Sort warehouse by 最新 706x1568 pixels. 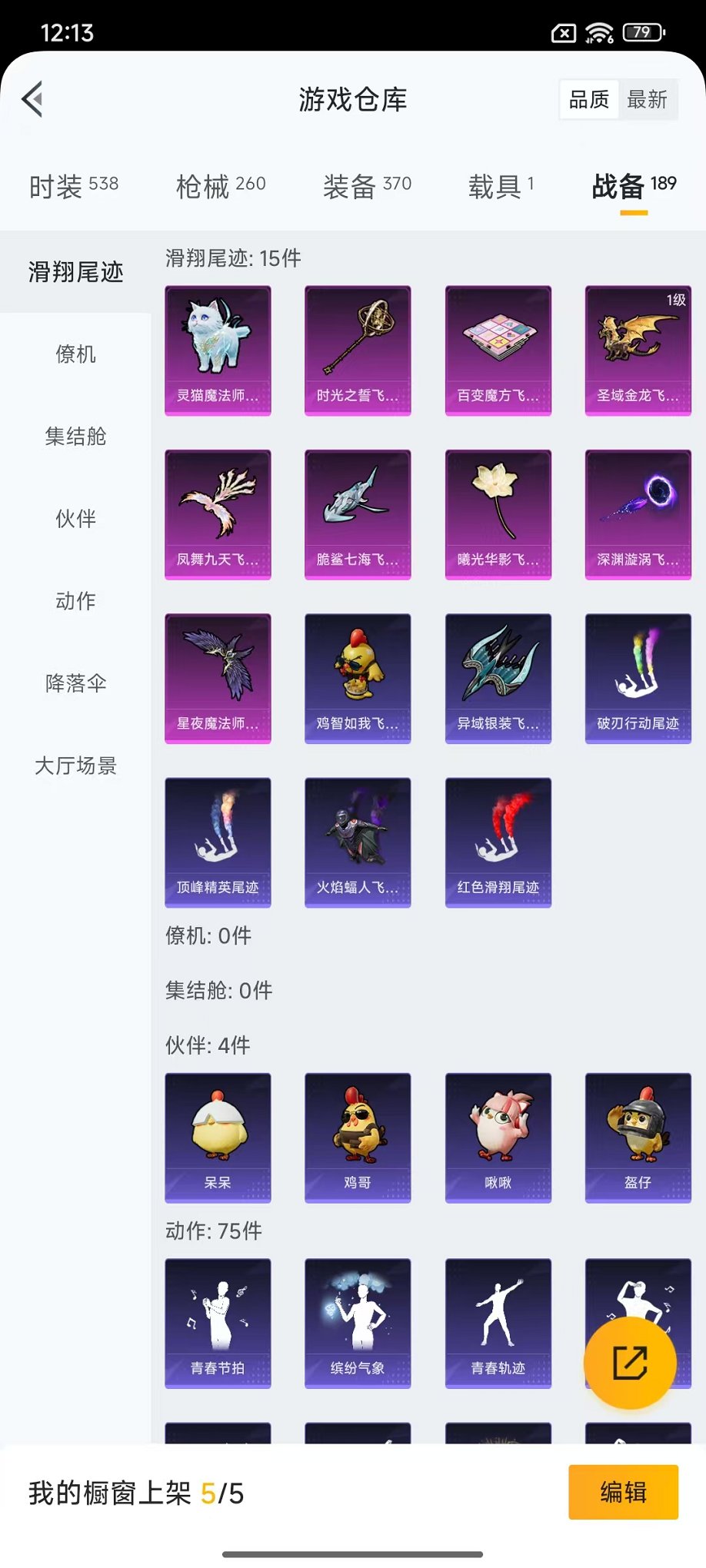click(647, 100)
